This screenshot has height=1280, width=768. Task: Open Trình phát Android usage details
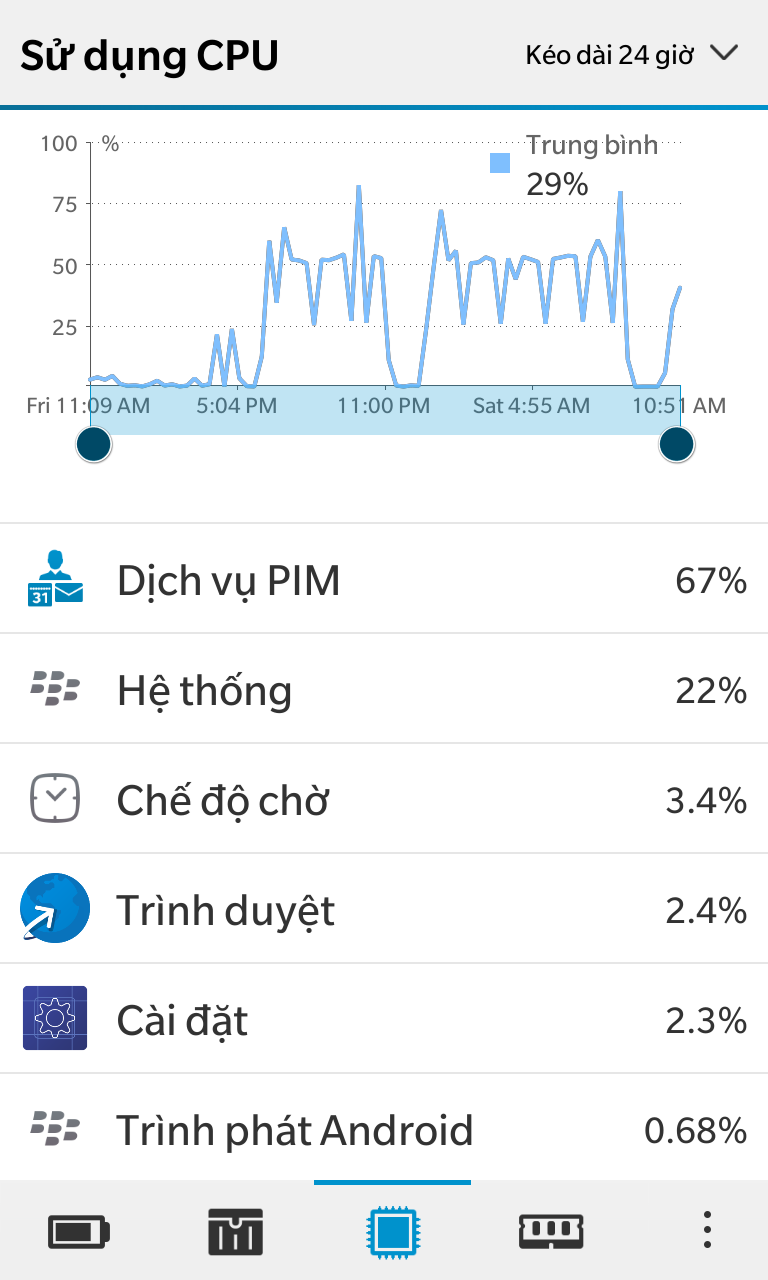384,1127
